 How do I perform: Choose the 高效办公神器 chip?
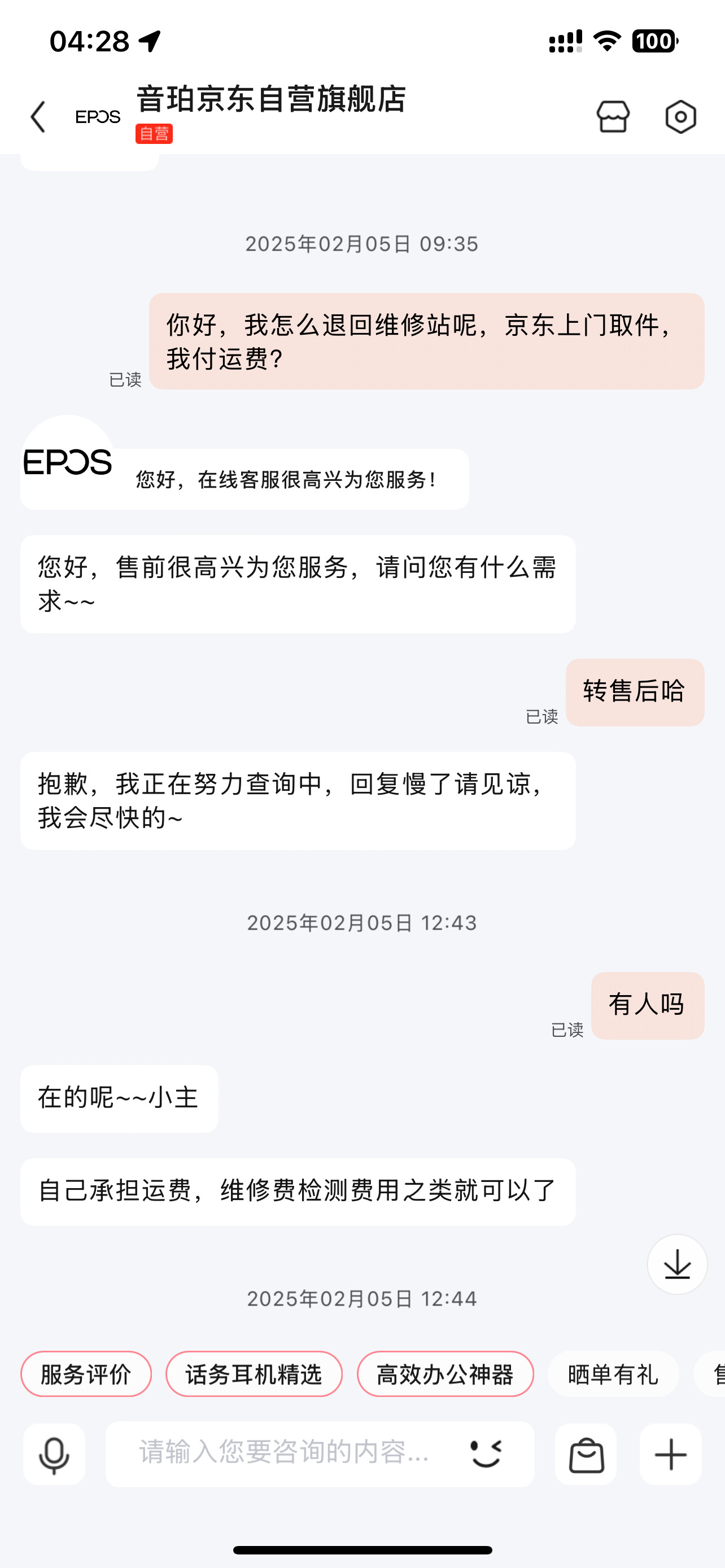[x=445, y=1374]
